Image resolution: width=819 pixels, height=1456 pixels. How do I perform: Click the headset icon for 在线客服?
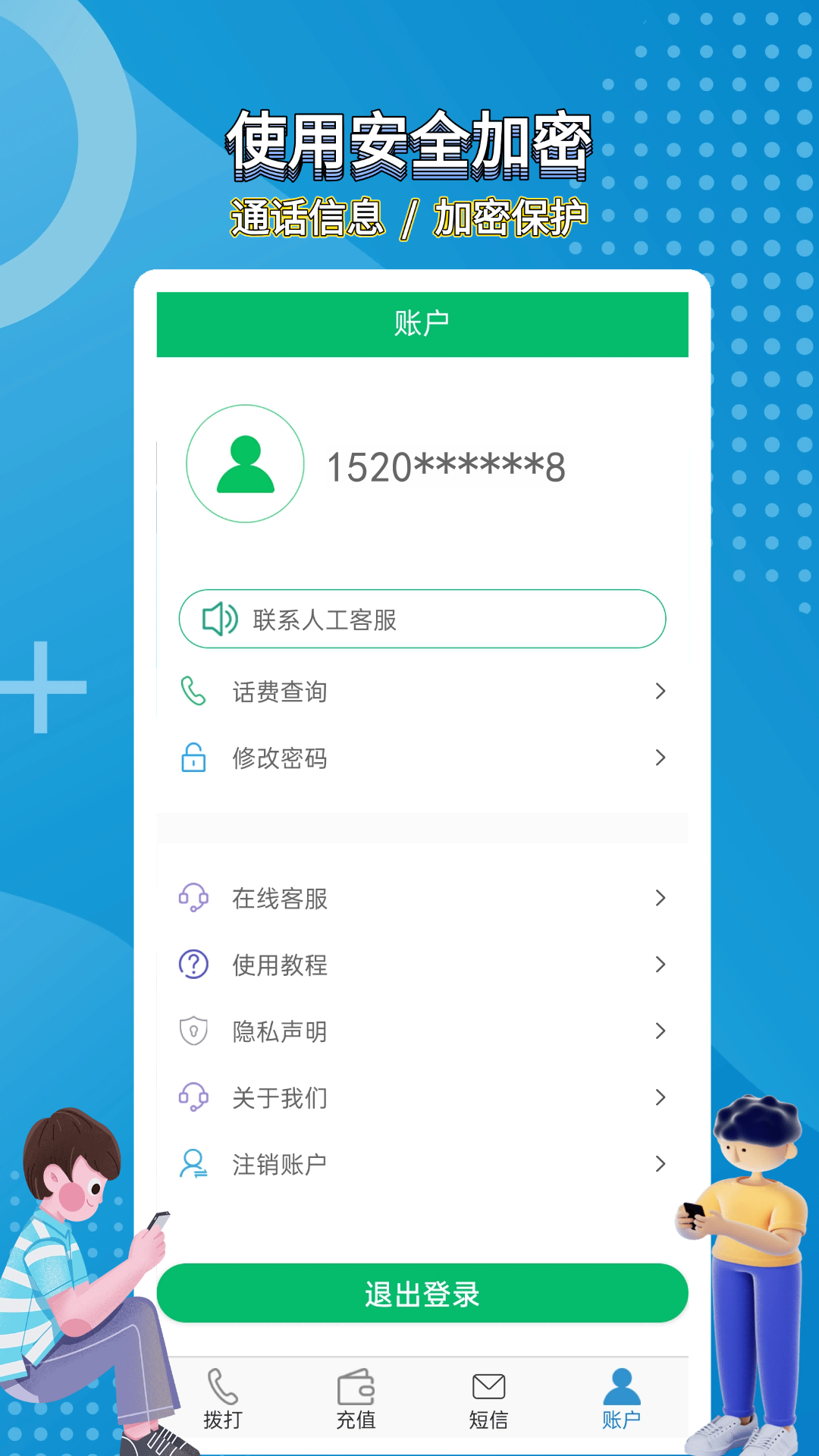(194, 899)
